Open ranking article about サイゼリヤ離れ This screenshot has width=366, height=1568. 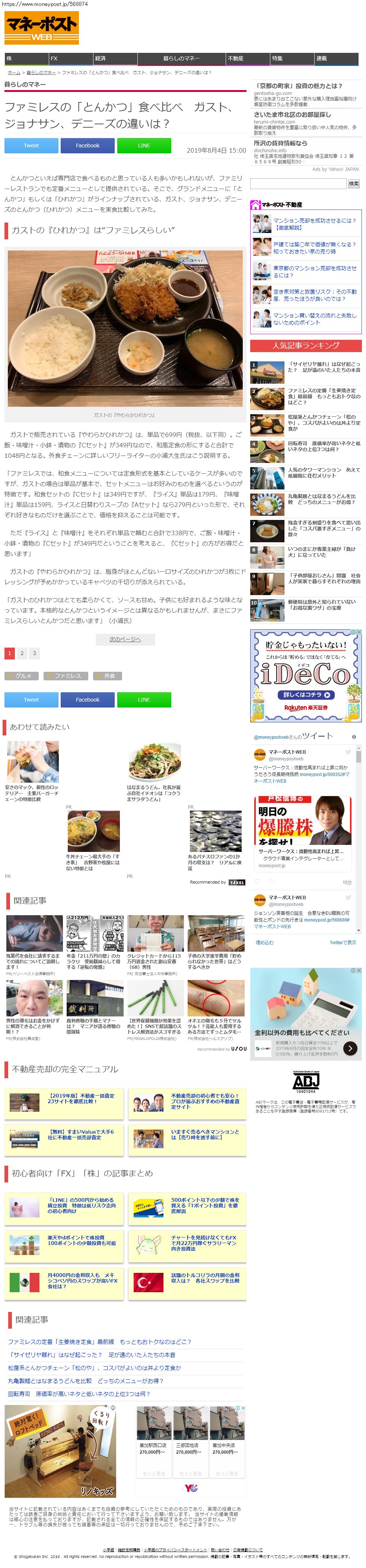324,367
